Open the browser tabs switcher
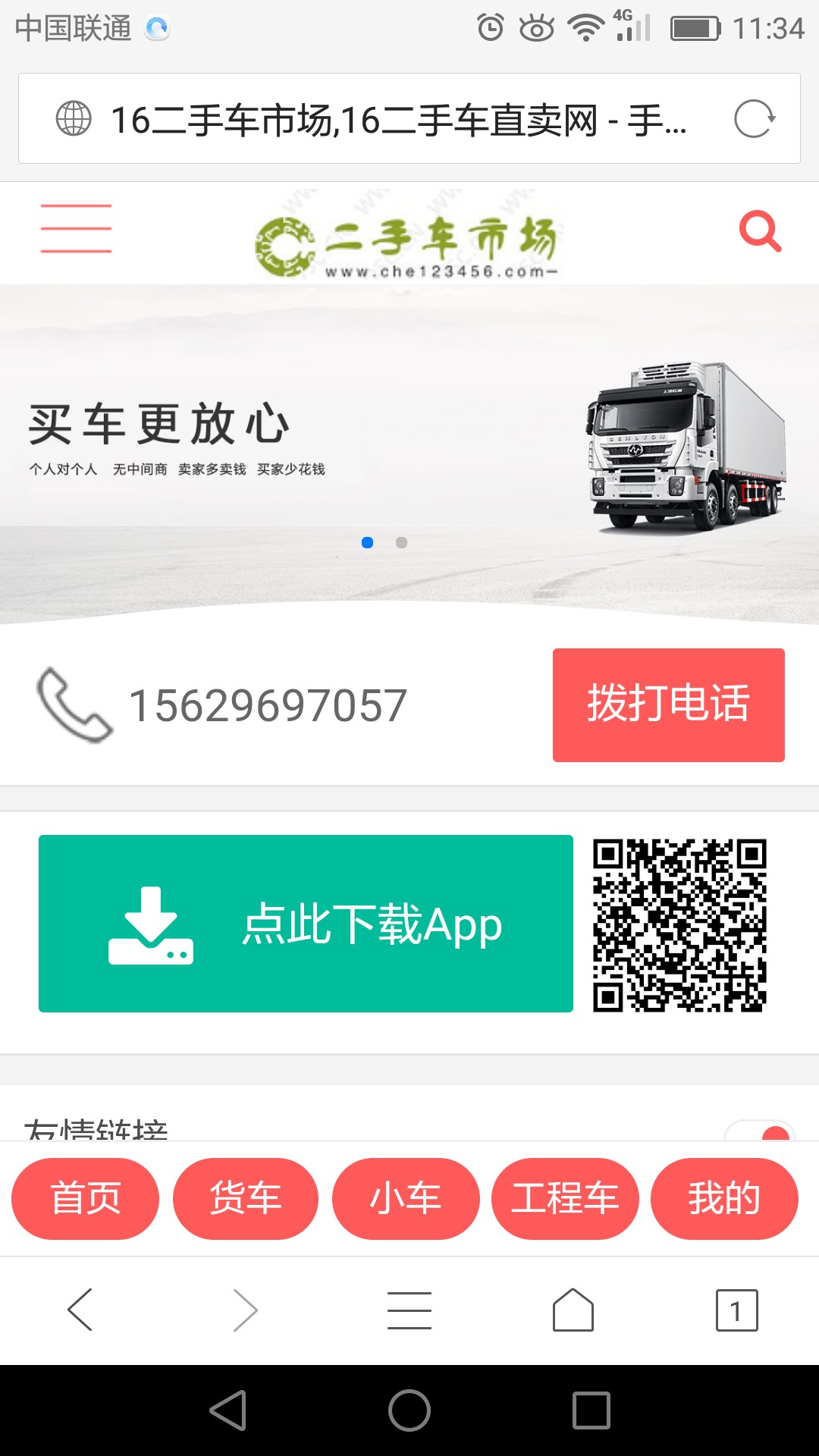 736,1310
